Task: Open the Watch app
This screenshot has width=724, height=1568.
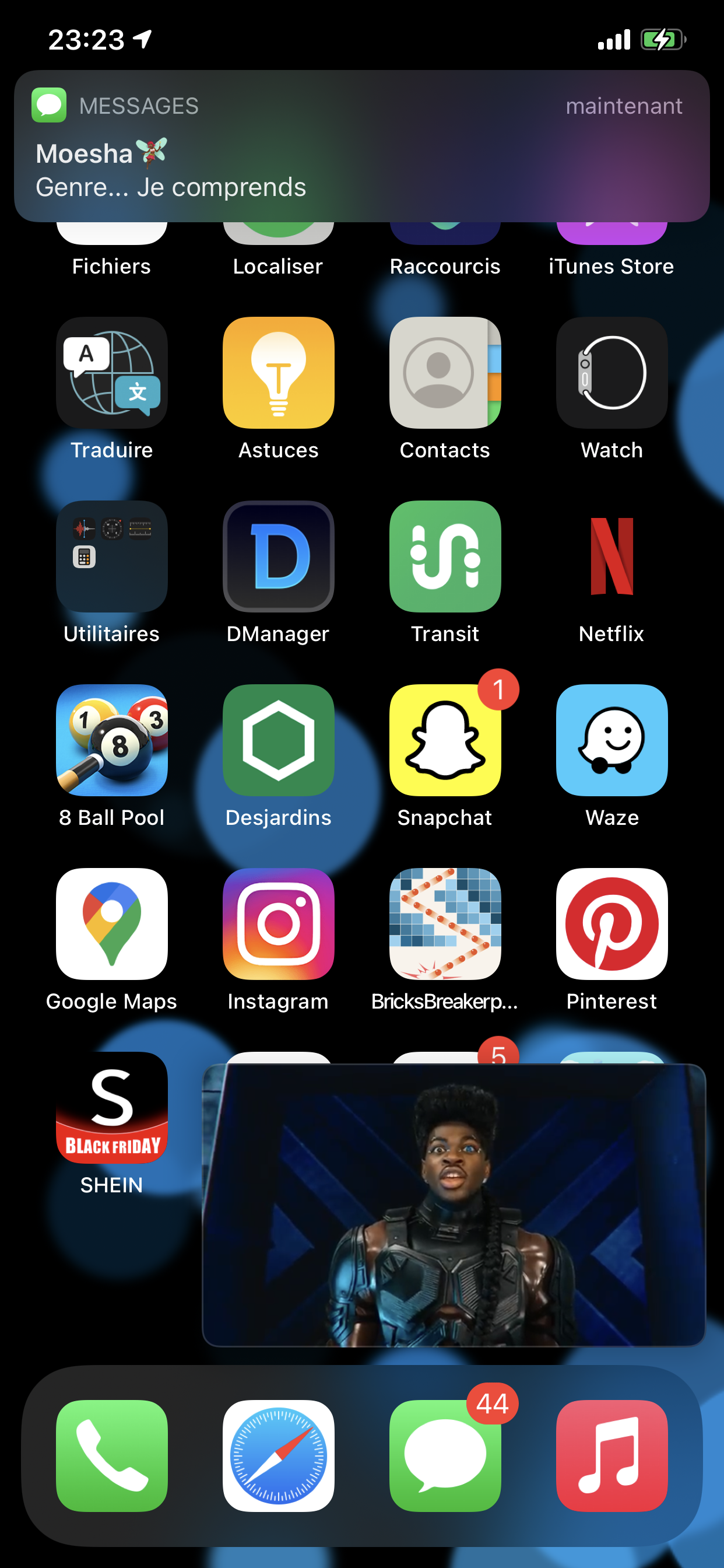Action: click(611, 373)
